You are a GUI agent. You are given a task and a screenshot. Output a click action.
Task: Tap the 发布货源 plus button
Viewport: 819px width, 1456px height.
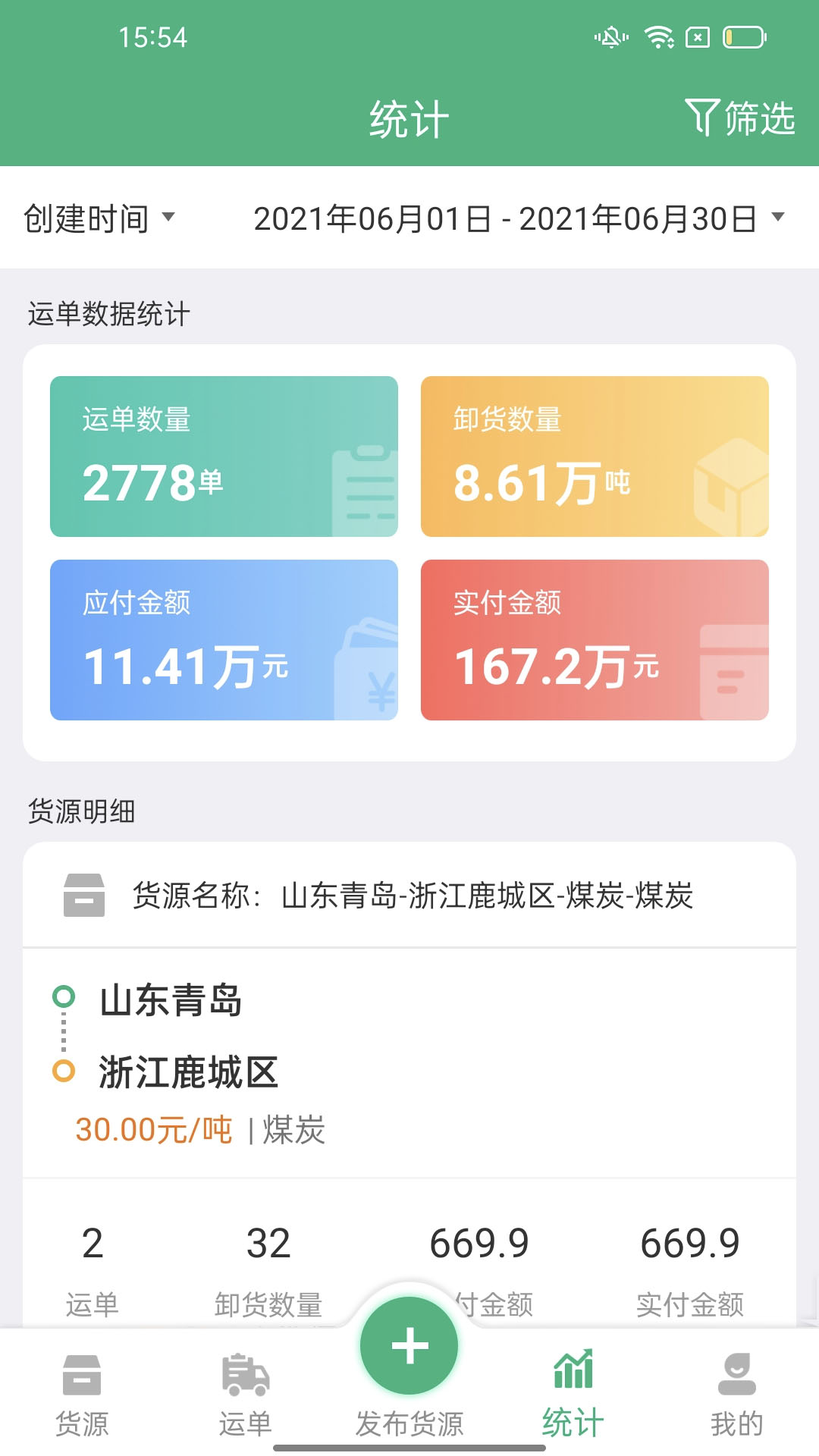(409, 1346)
